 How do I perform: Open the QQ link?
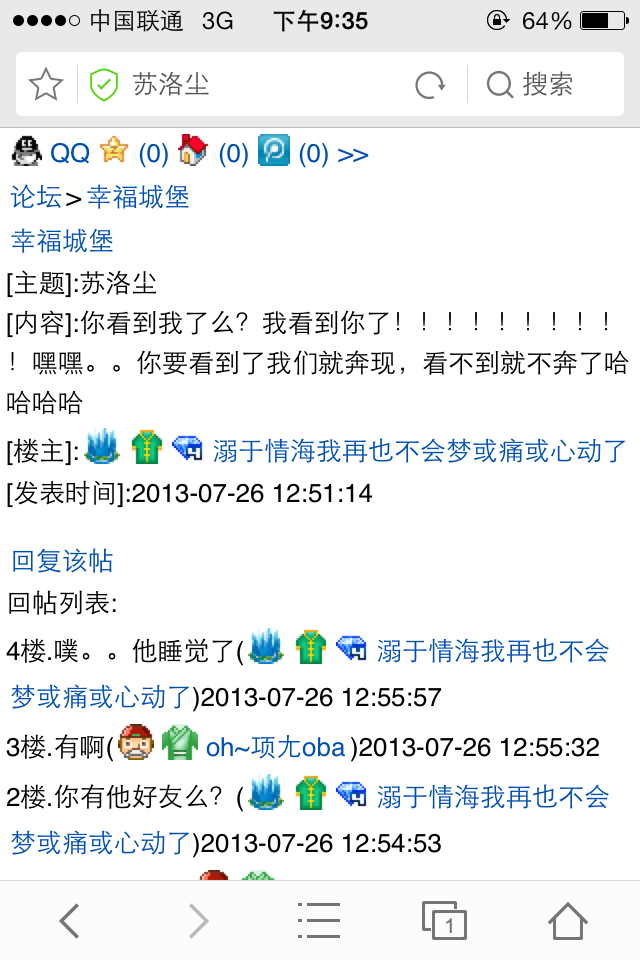[x=70, y=153]
